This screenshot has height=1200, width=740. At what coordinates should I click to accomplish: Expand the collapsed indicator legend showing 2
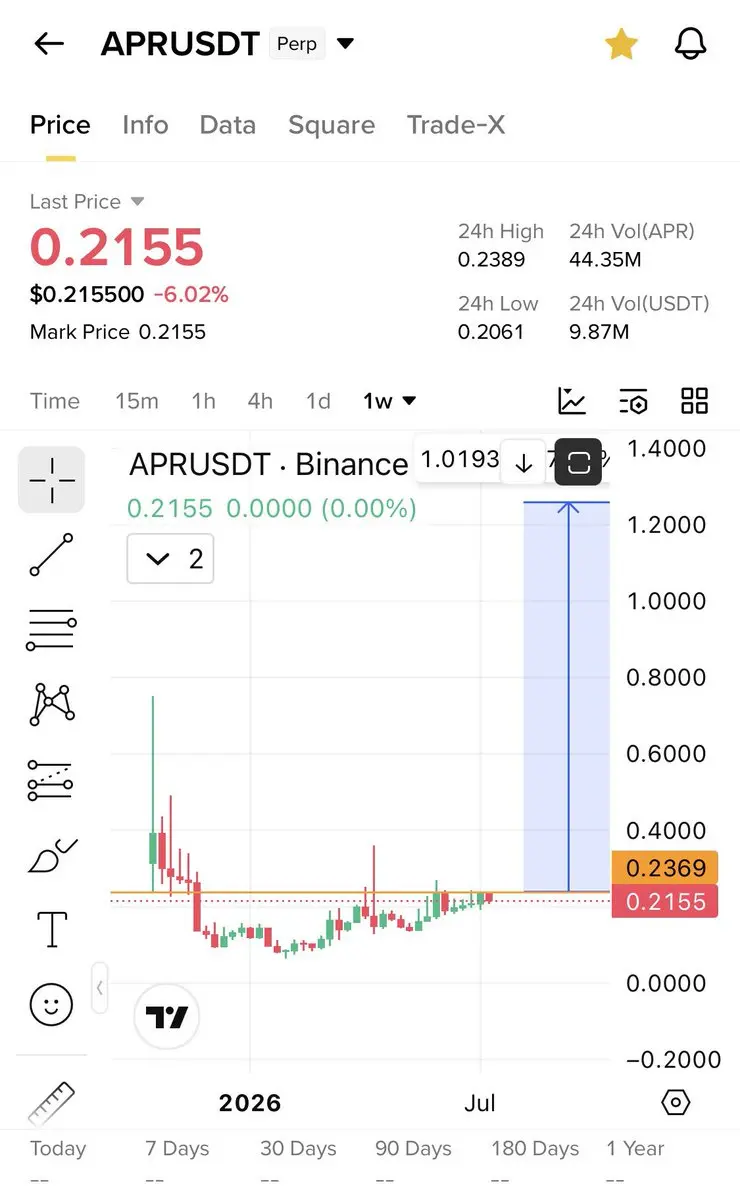[170, 559]
